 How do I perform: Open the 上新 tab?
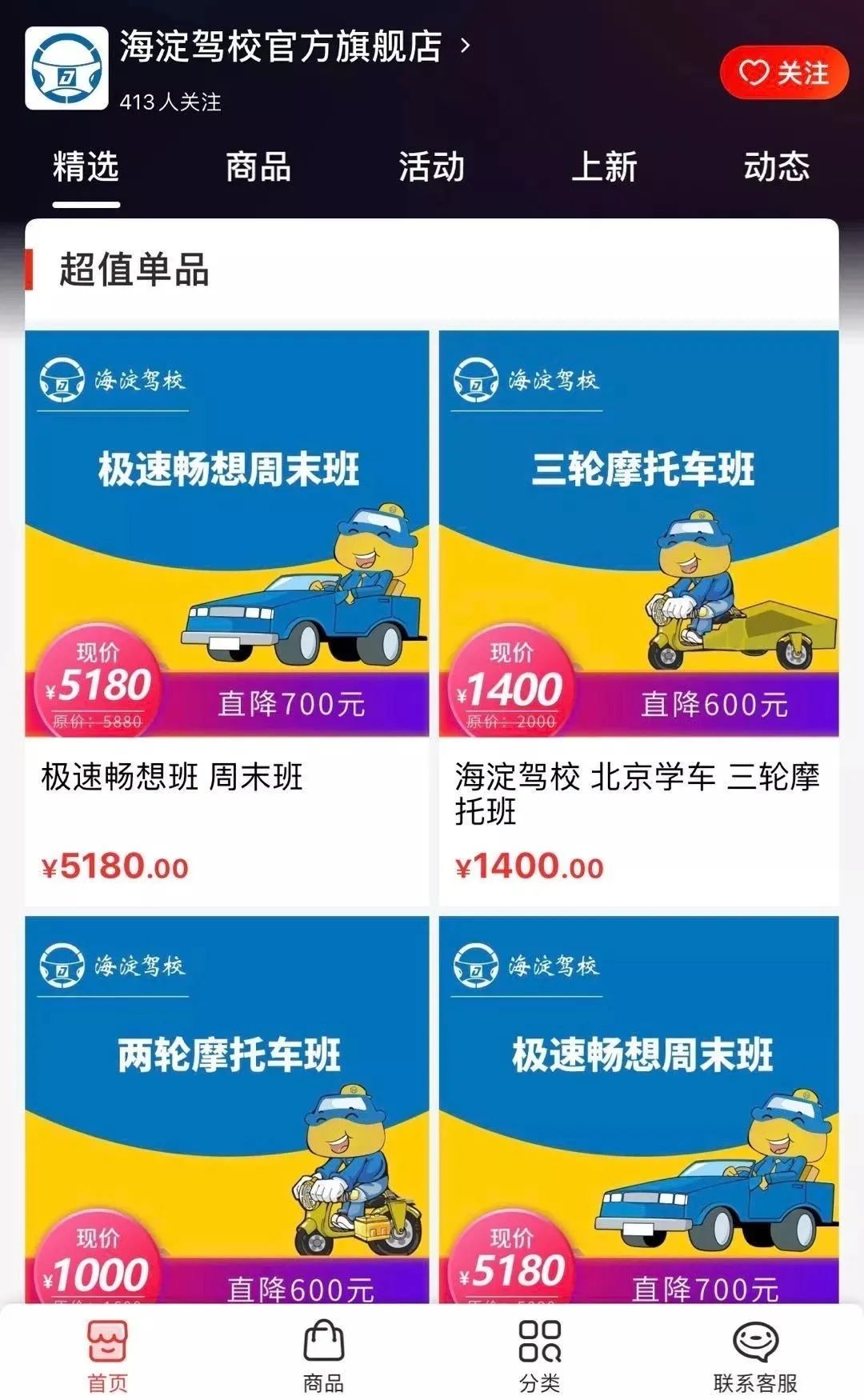tap(604, 166)
